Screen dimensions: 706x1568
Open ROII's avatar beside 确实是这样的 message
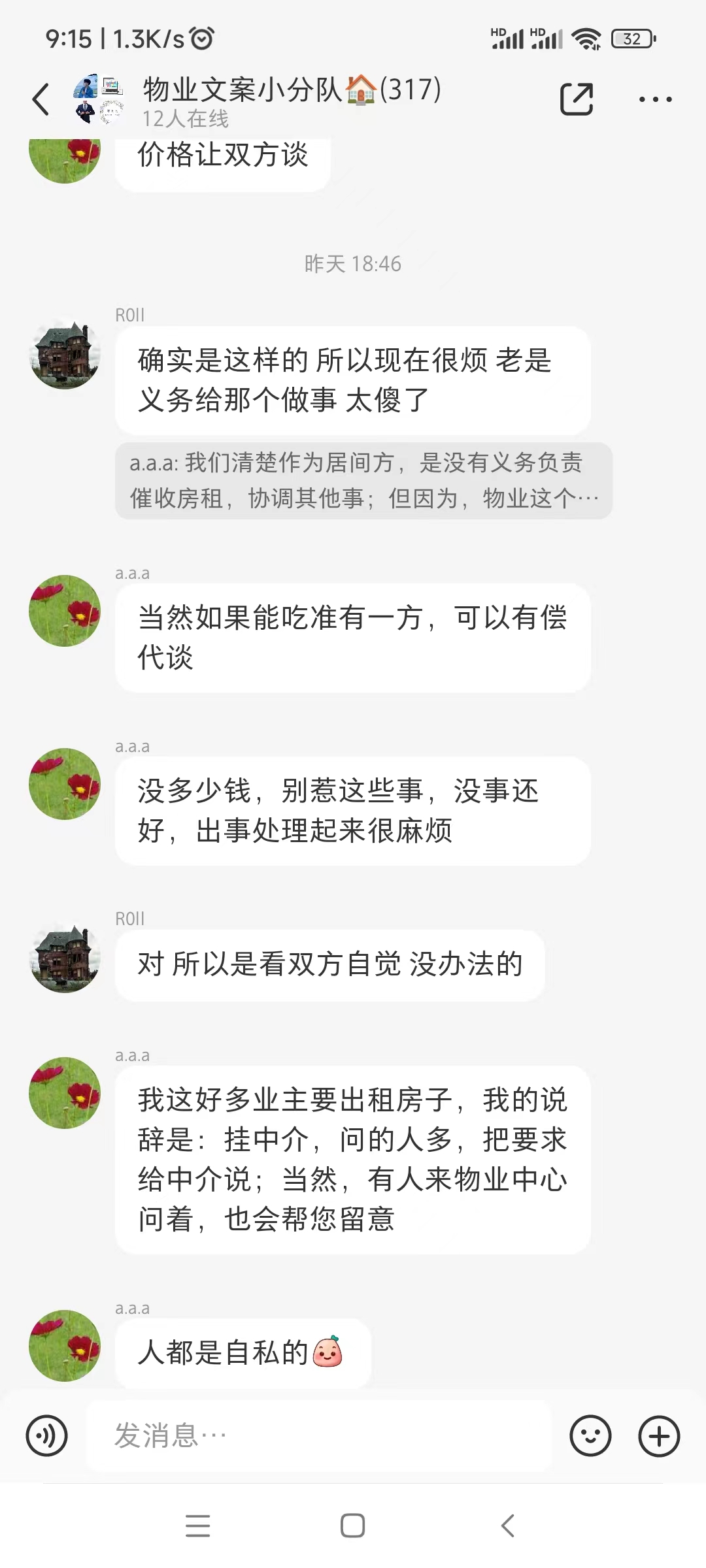coord(65,354)
